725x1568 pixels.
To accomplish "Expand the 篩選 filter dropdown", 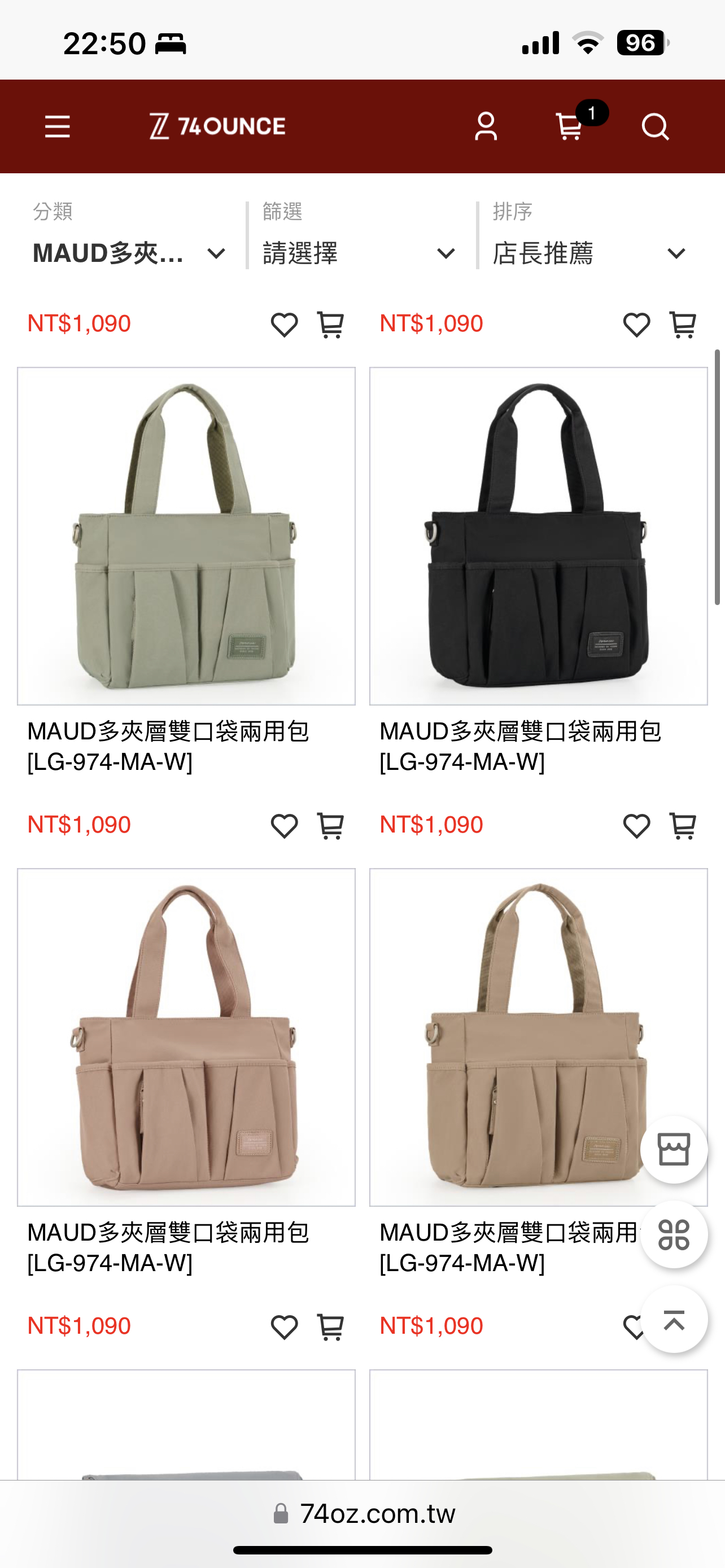I will point(359,253).
